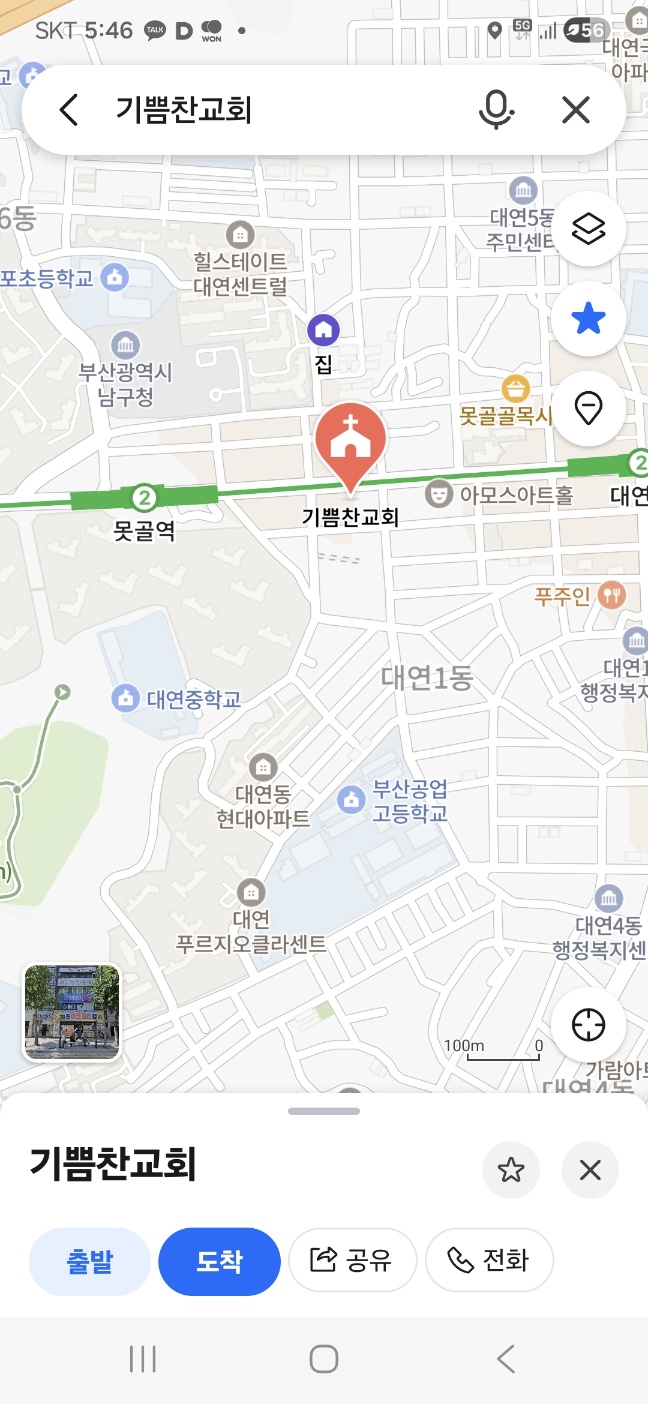Start voice search with the microphone
648x1404 pixels.
(496, 110)
